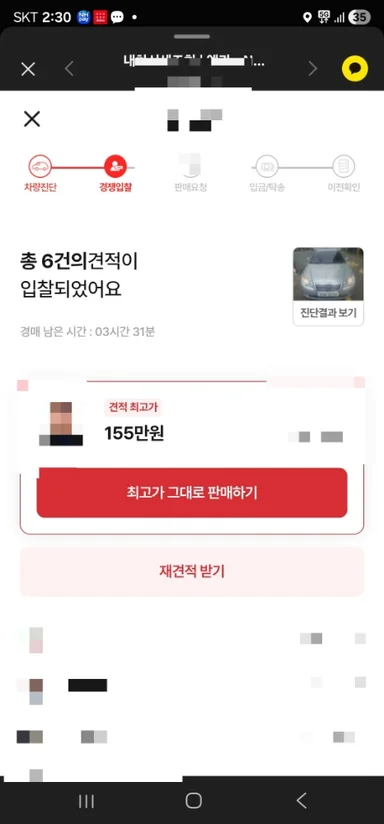
Task: Open the 155만원 top bid card
Action: (x=192, y=423)
